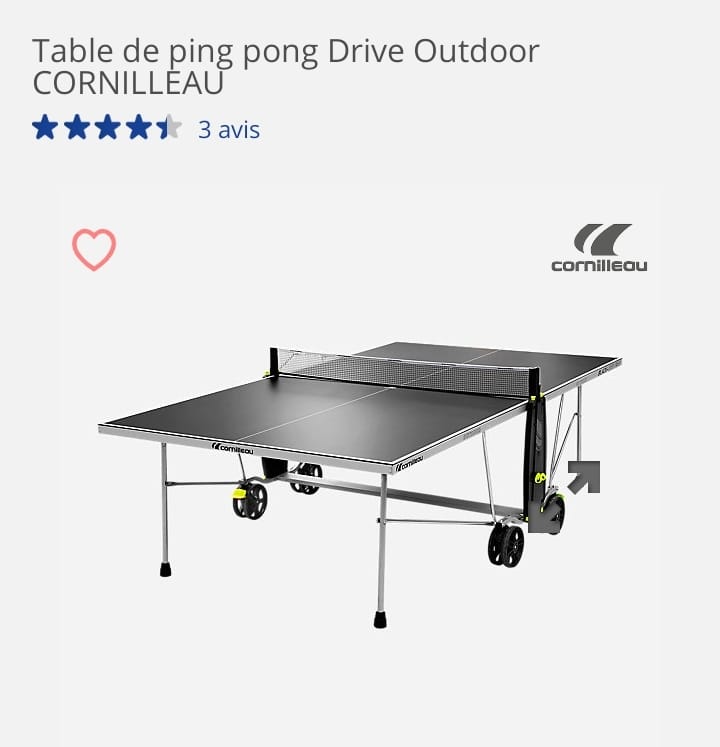Add the Cornilleau table to favorites
720x747 pixels.
pyautogui.click(x=94, y=249)
